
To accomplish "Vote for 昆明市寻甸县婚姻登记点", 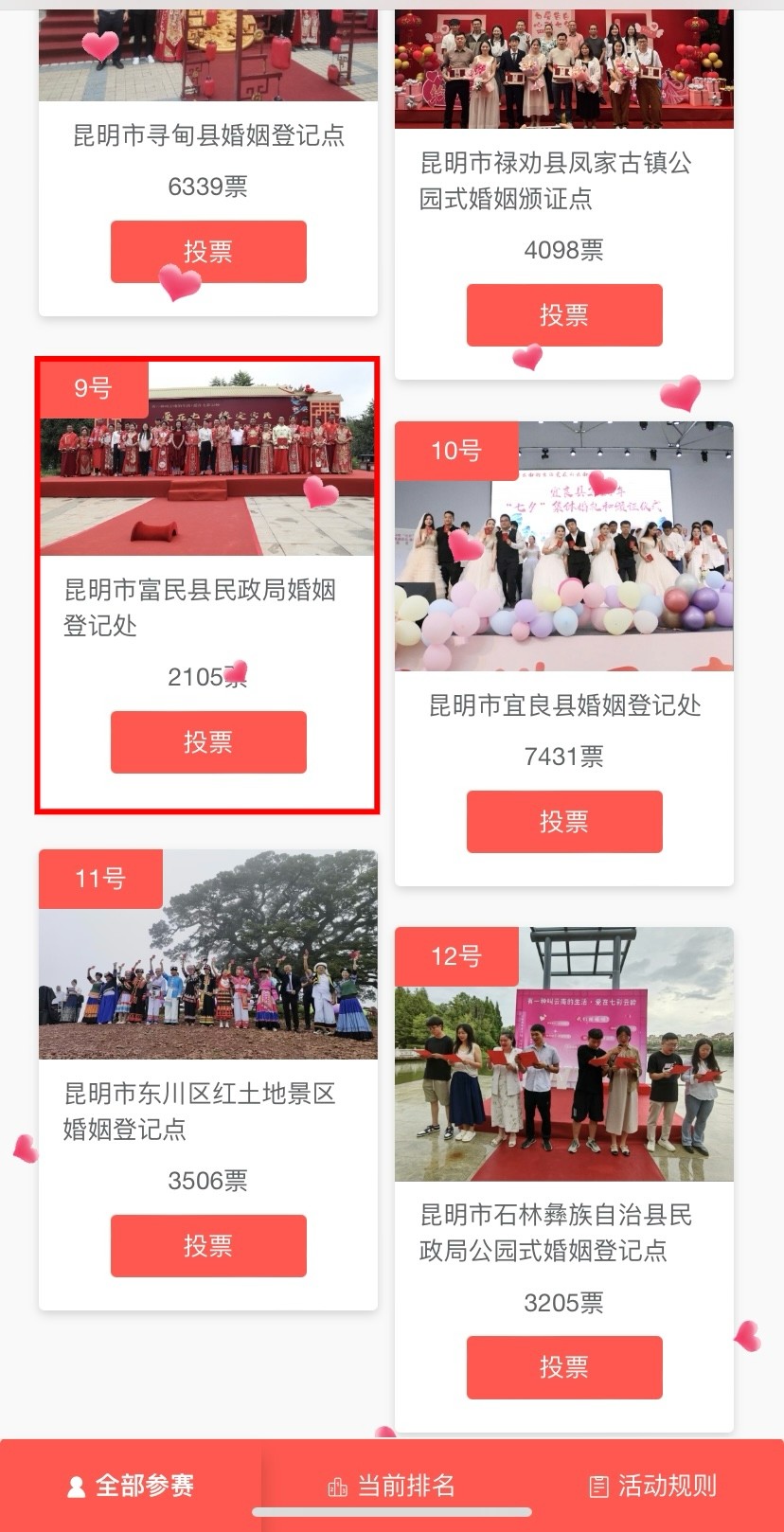I will [208, 252].
